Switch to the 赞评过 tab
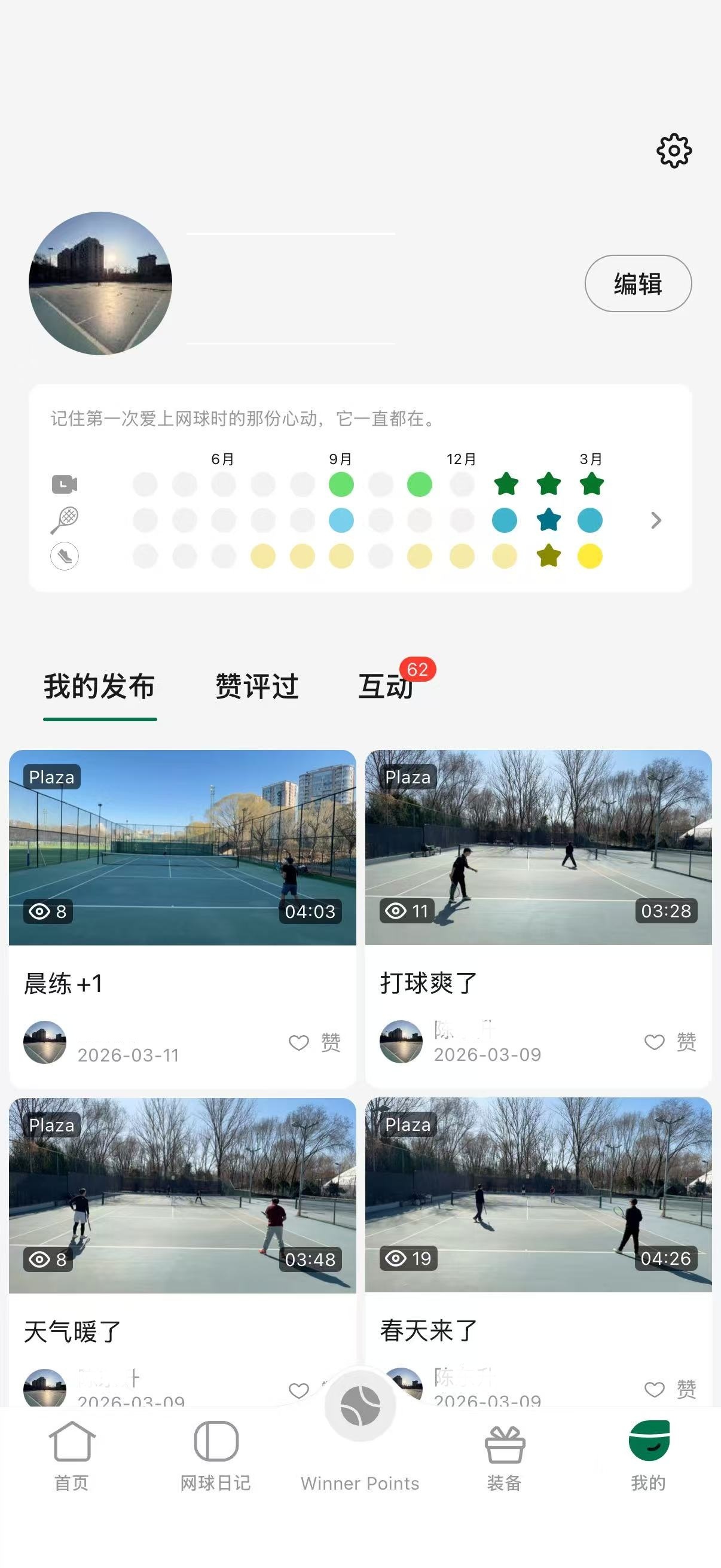 point(256,685)
